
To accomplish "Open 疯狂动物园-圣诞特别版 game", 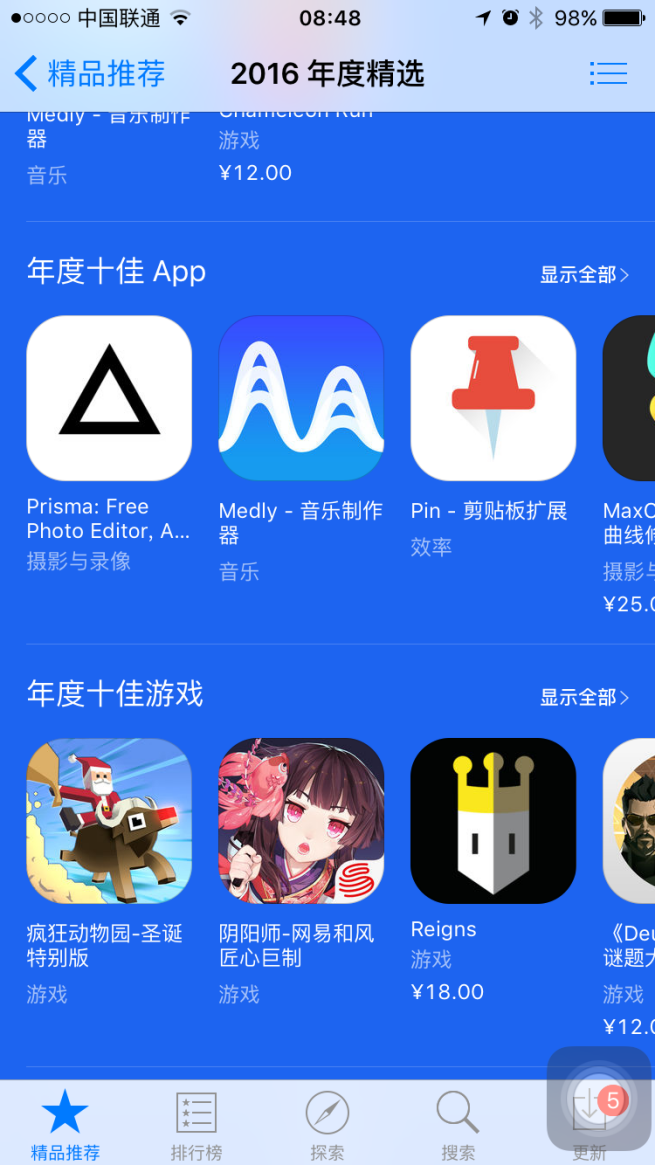I will (x=108, y=820).
